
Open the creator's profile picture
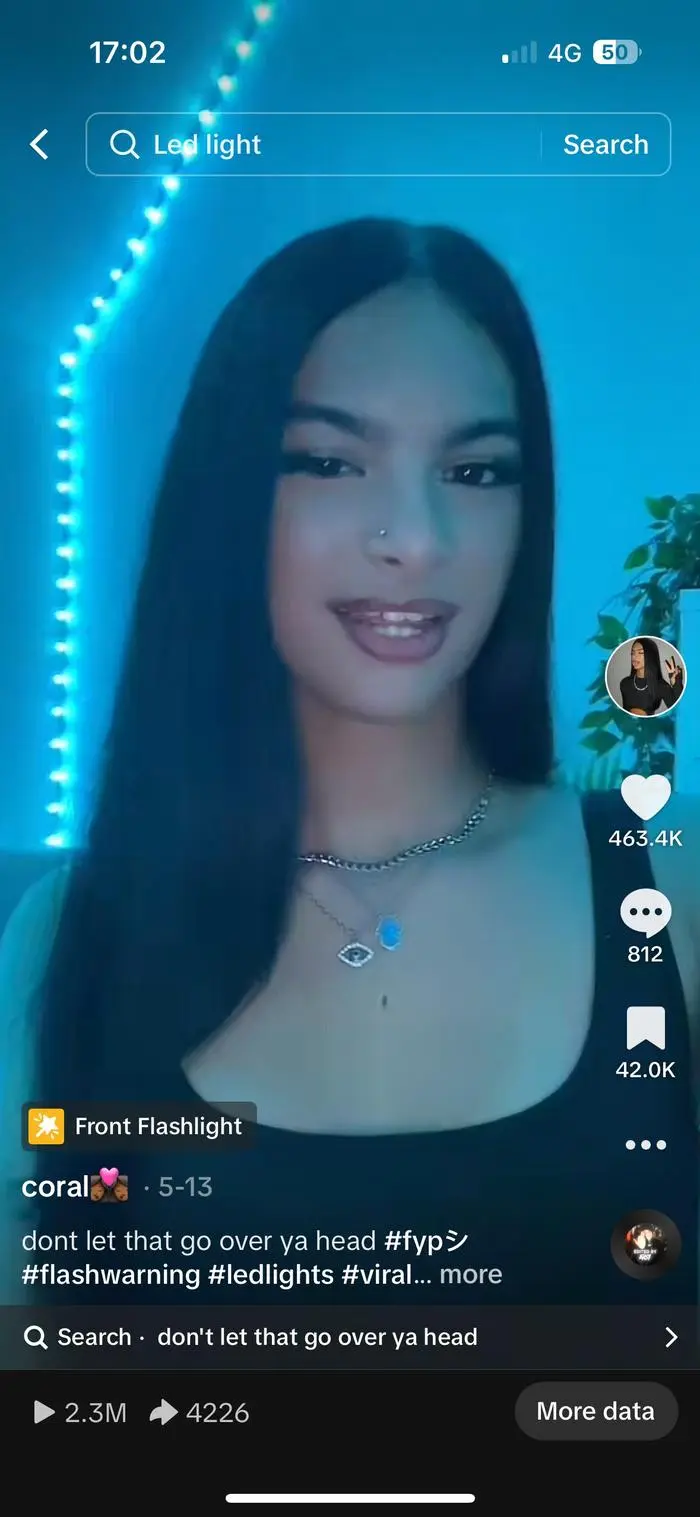[645, 677]
